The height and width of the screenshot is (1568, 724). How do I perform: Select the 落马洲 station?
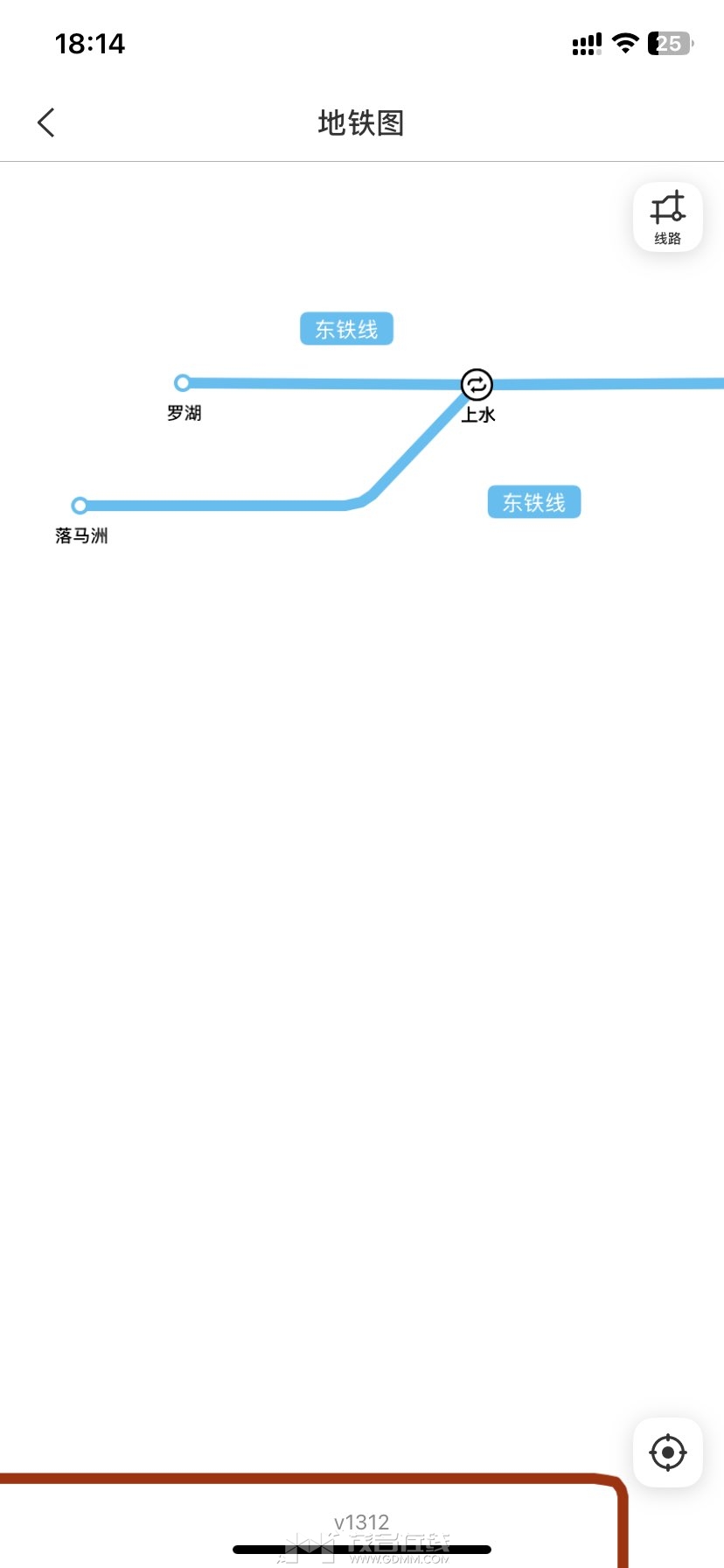point(80,506)
